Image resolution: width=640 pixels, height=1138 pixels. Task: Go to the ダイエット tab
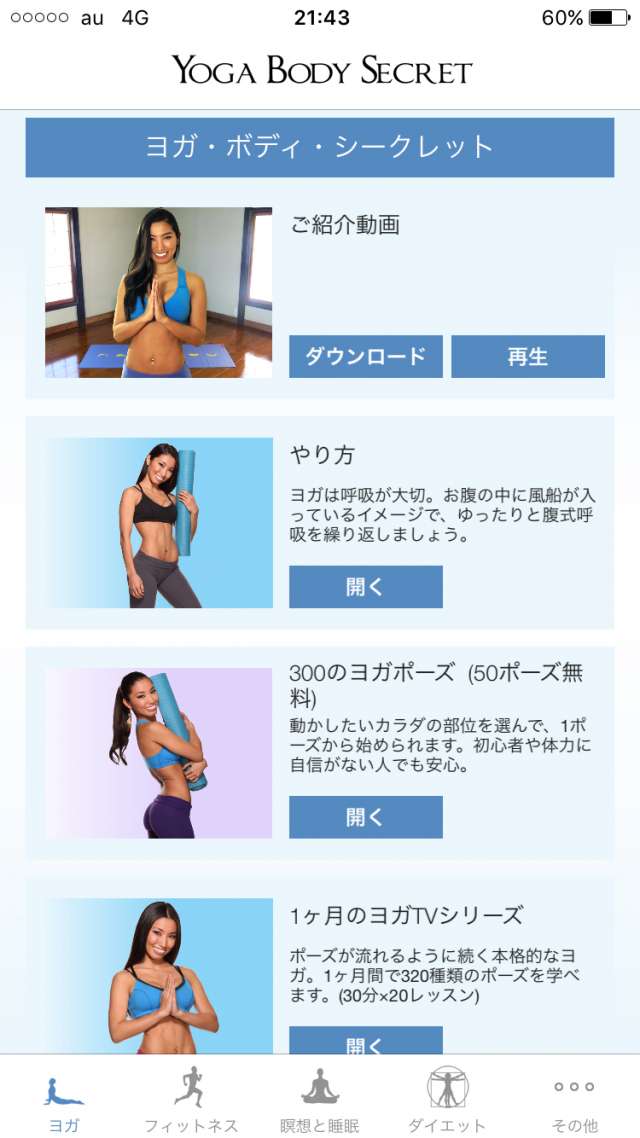coord(447,1097)
